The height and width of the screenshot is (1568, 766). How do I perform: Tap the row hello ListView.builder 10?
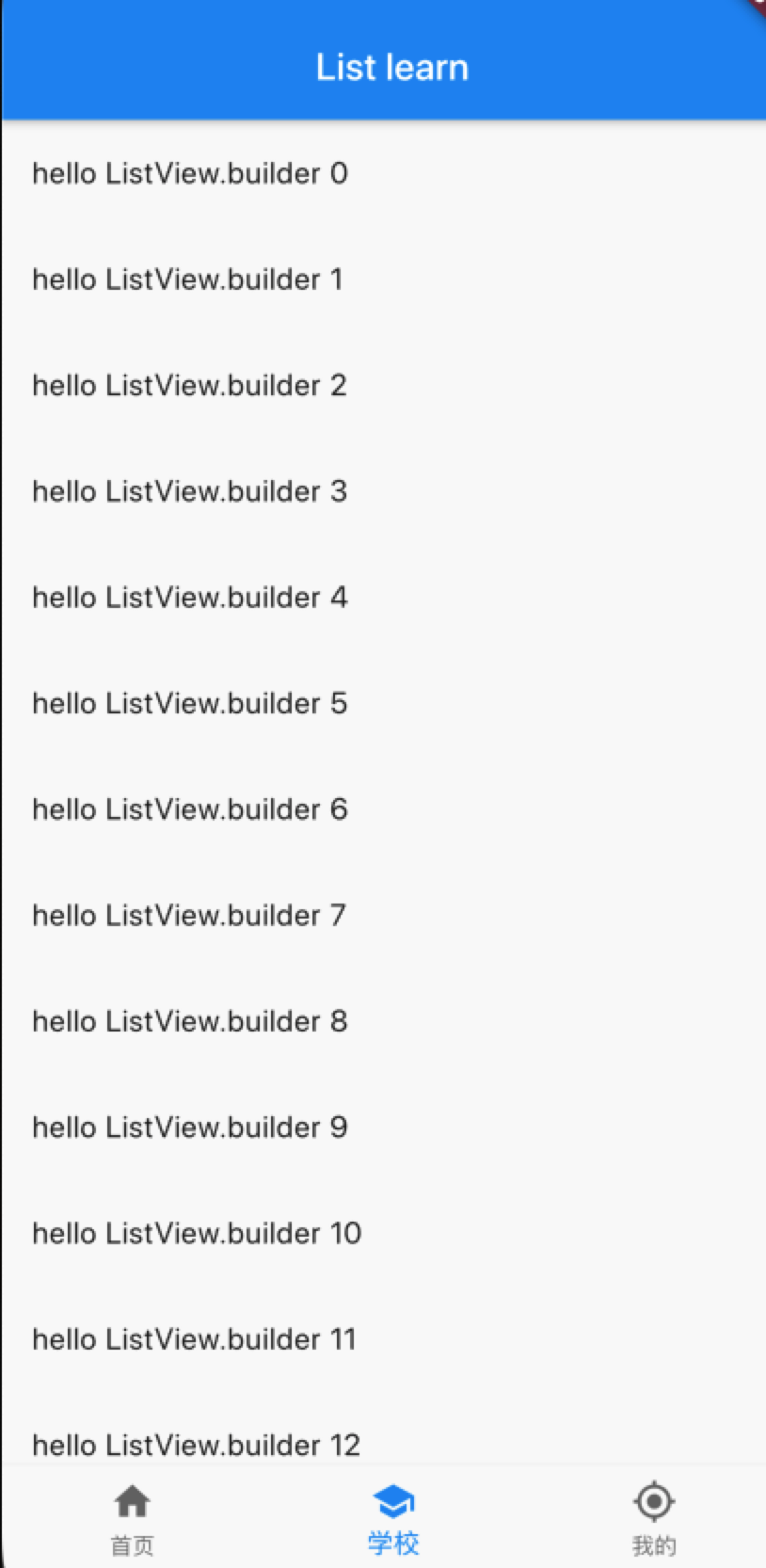[197, 1234]
